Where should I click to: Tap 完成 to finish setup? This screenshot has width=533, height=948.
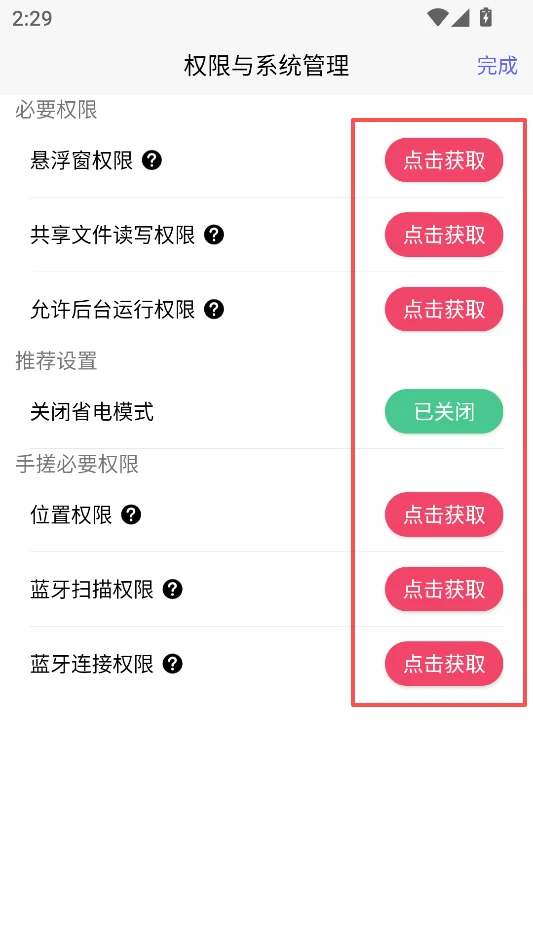(497, 65)
